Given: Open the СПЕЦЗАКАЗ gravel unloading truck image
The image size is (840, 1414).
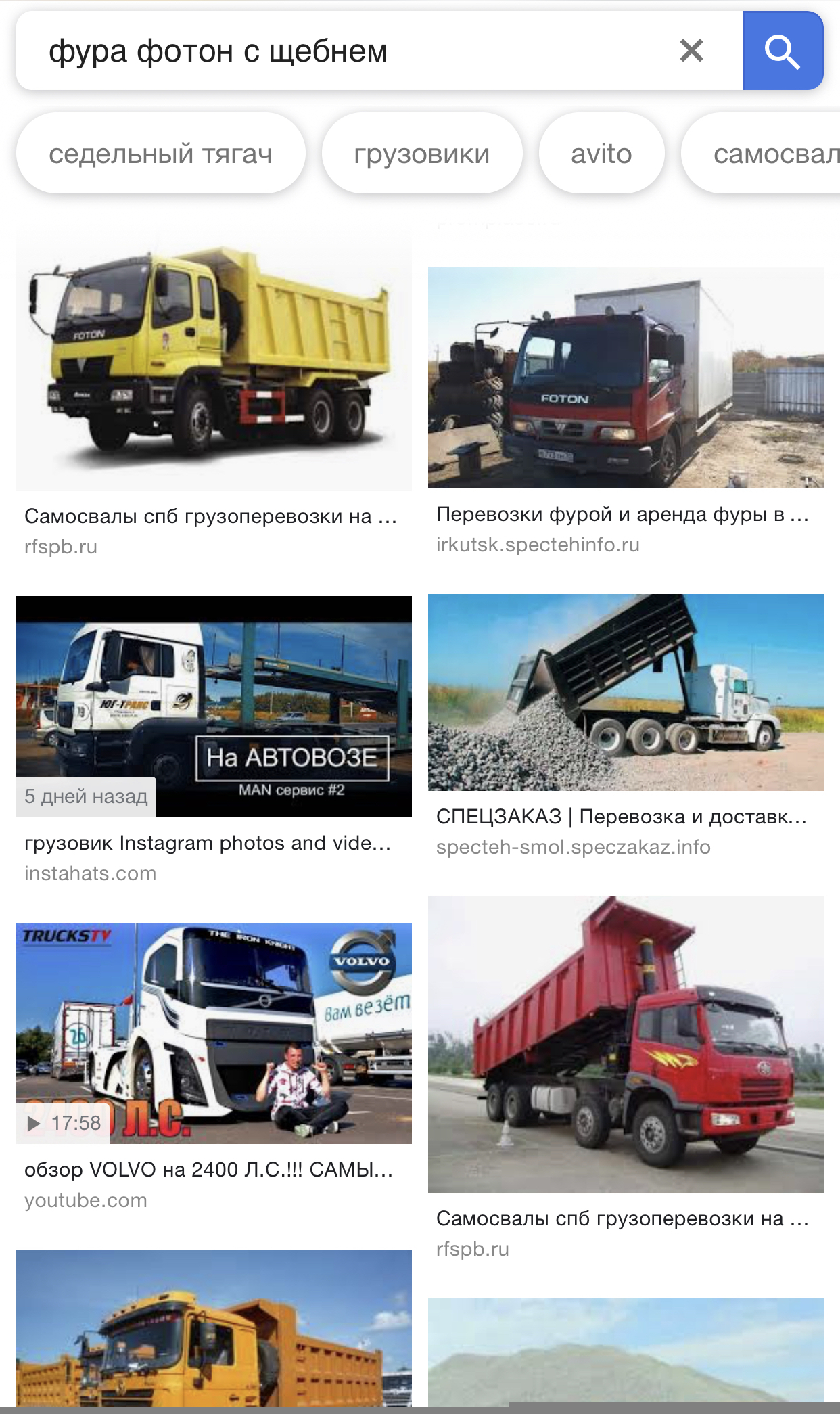Looking at the screenshot, I should click(626, 691).
